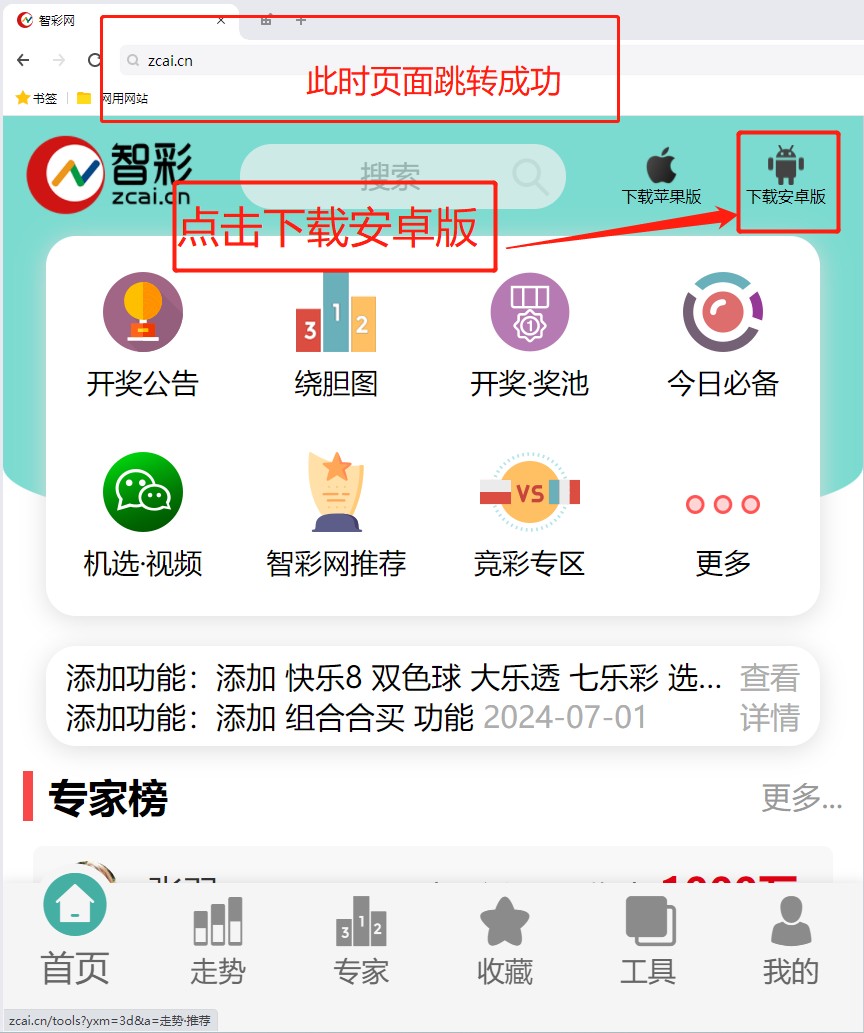Tap 查看详情 on the update notice
Image resolution: width=864 pixels, height=1033 pixels.
tap(769, 697)
